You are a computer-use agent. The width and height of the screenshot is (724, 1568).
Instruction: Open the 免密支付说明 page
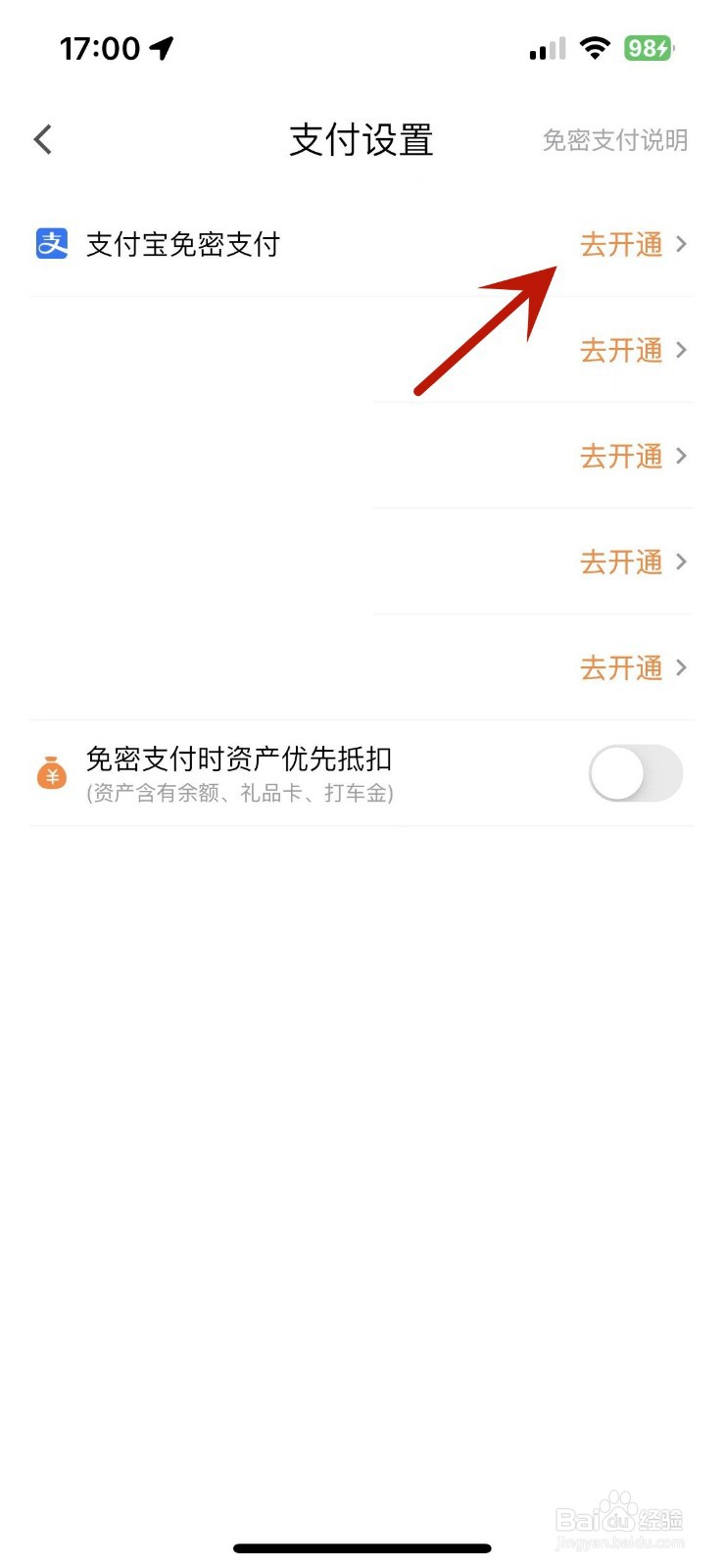pyautogui.click(x=614, y=140)
